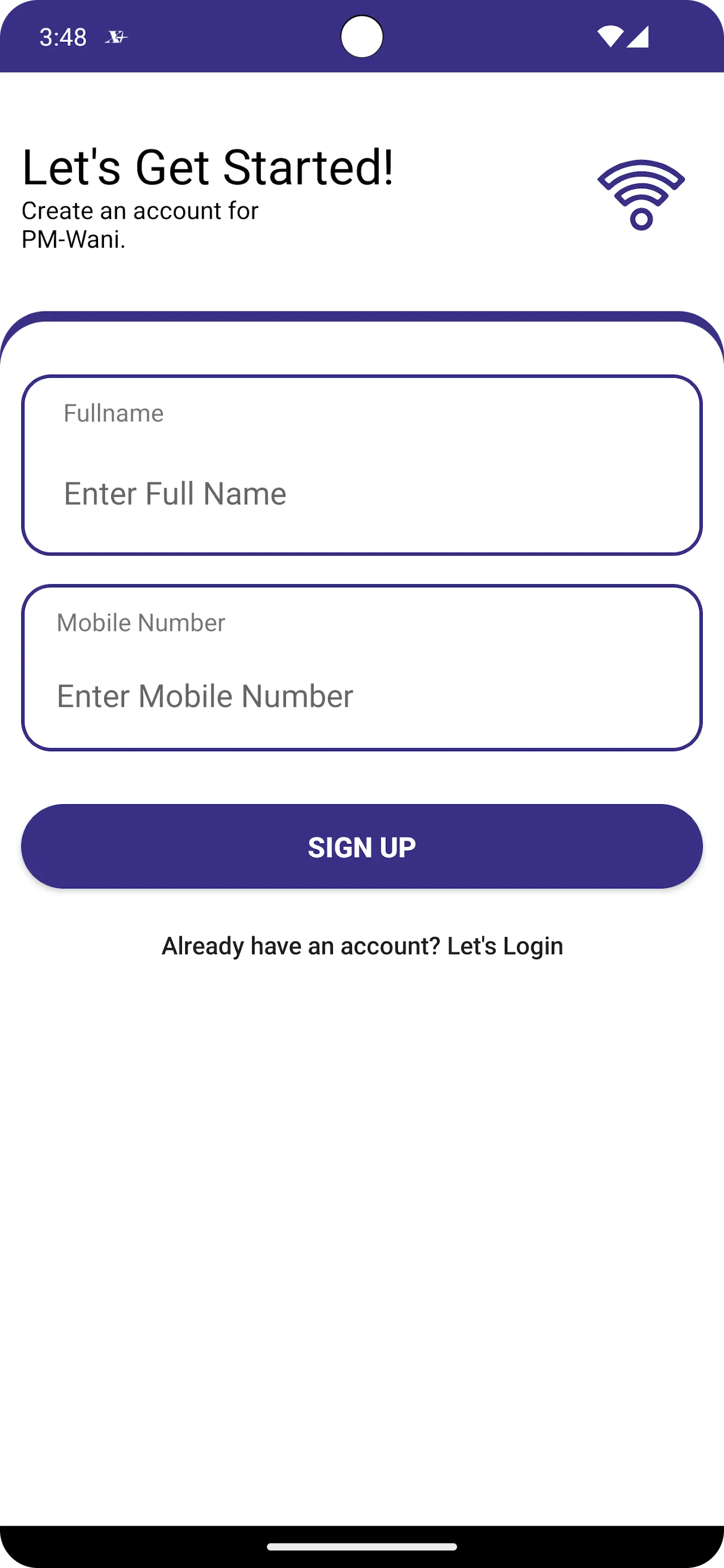Select the Fullname field label
The width and height of the screenshot is (724, 1568).
(113, 412)
